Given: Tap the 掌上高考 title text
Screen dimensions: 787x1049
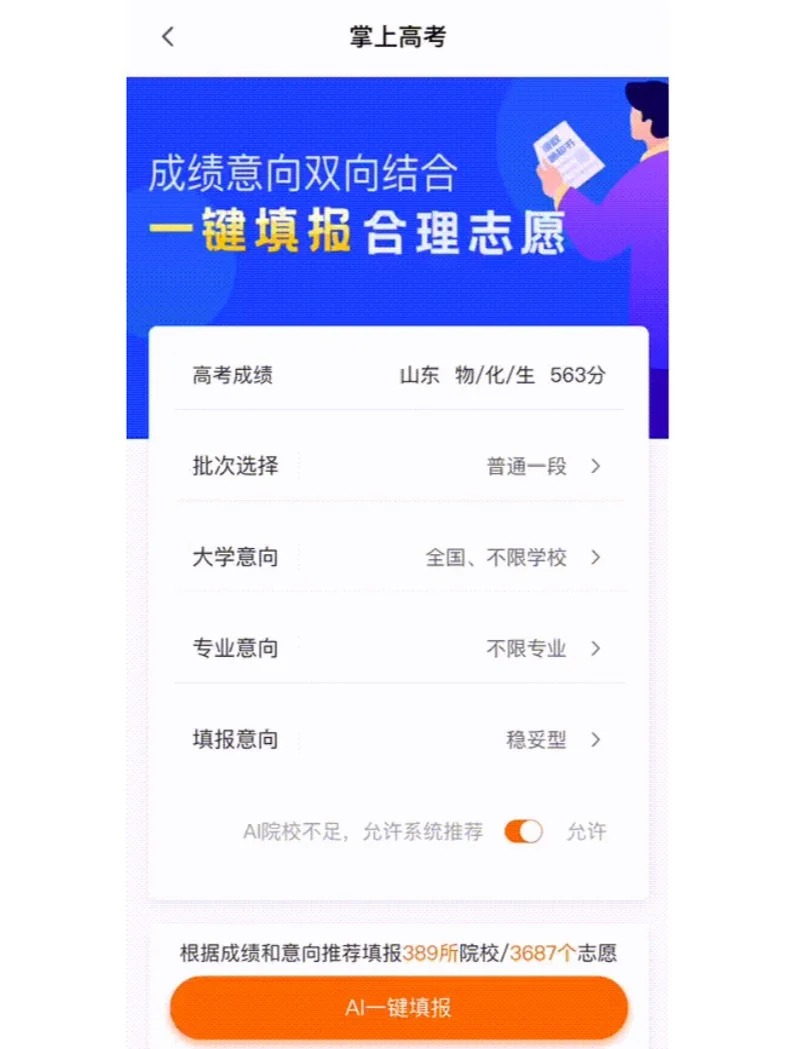Looking at the screenshot, I should coord(394,36).
